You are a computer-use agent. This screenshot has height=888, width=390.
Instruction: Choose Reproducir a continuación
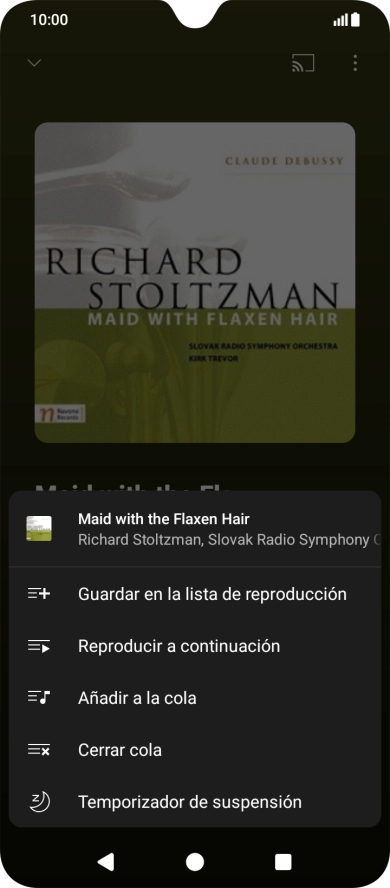tap(195, 646)
